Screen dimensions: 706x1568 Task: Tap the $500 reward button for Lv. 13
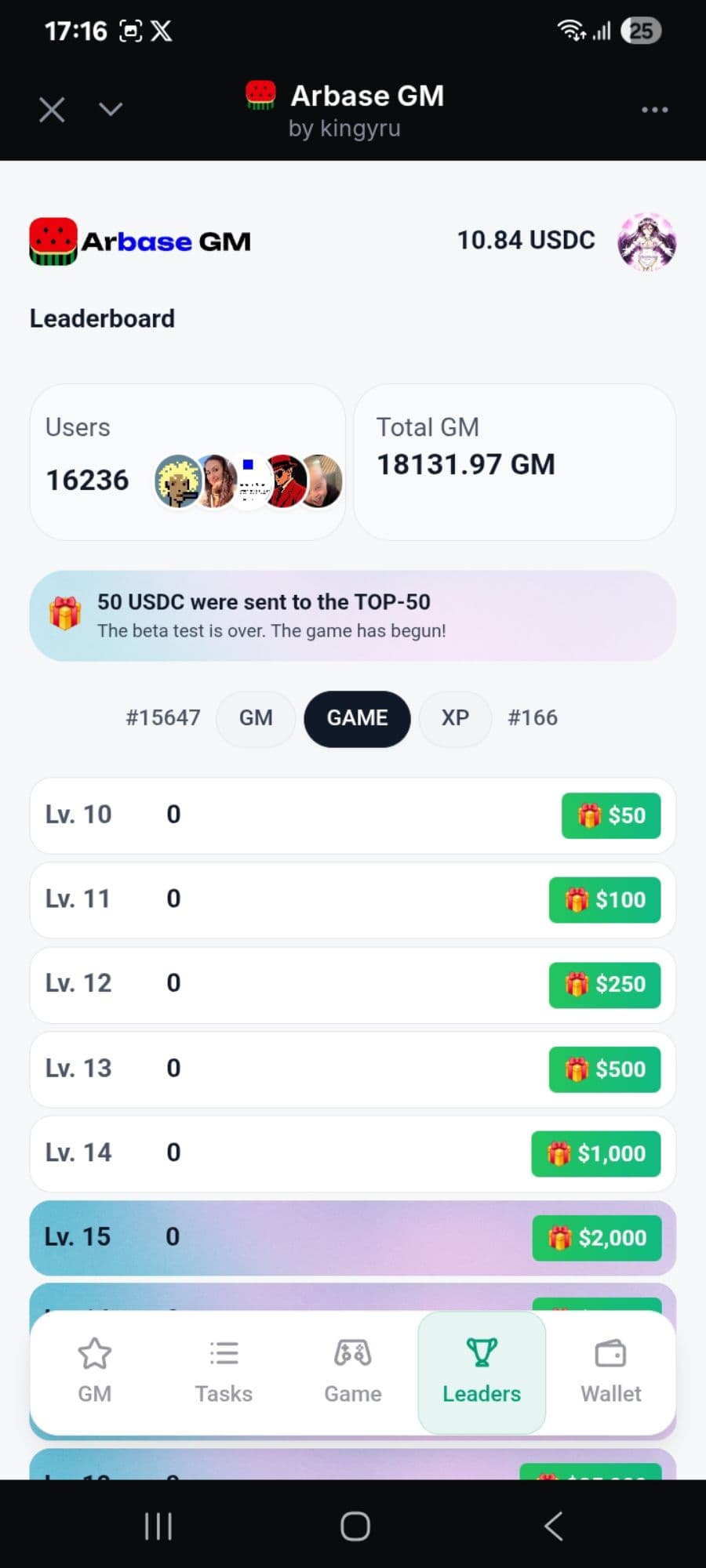(x=605, y=1069)
